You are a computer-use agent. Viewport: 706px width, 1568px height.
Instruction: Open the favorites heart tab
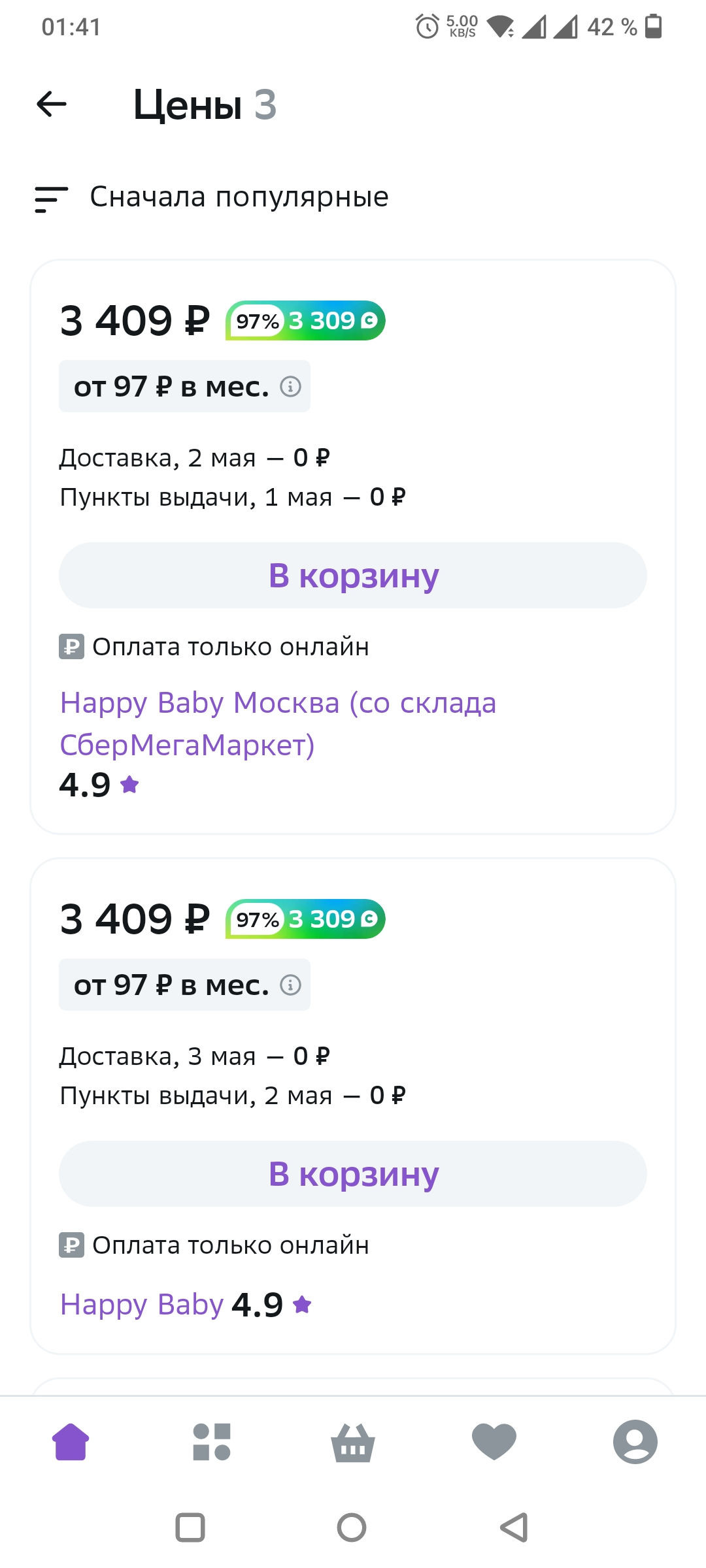(x=494, y=1442)
